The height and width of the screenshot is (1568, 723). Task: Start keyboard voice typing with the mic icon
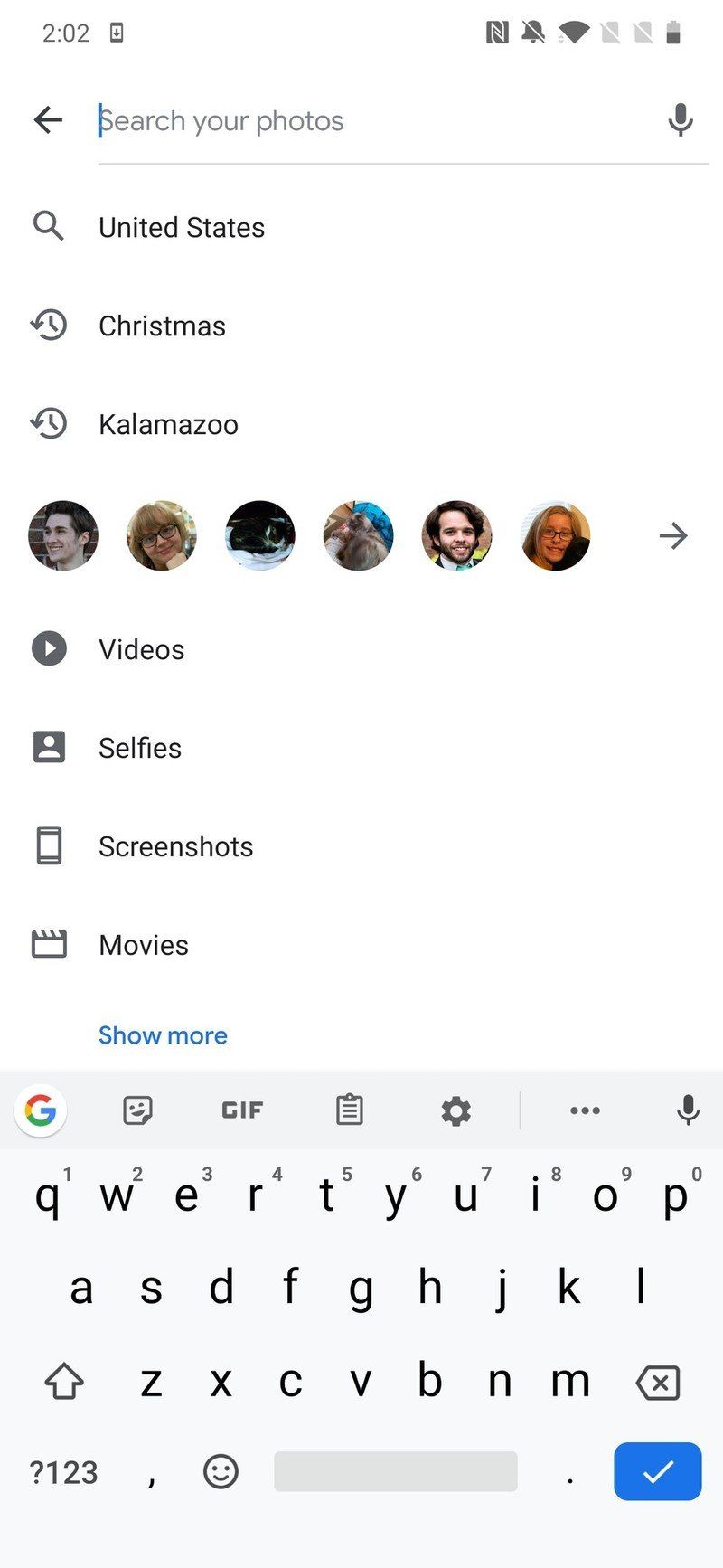(688, 1110)
